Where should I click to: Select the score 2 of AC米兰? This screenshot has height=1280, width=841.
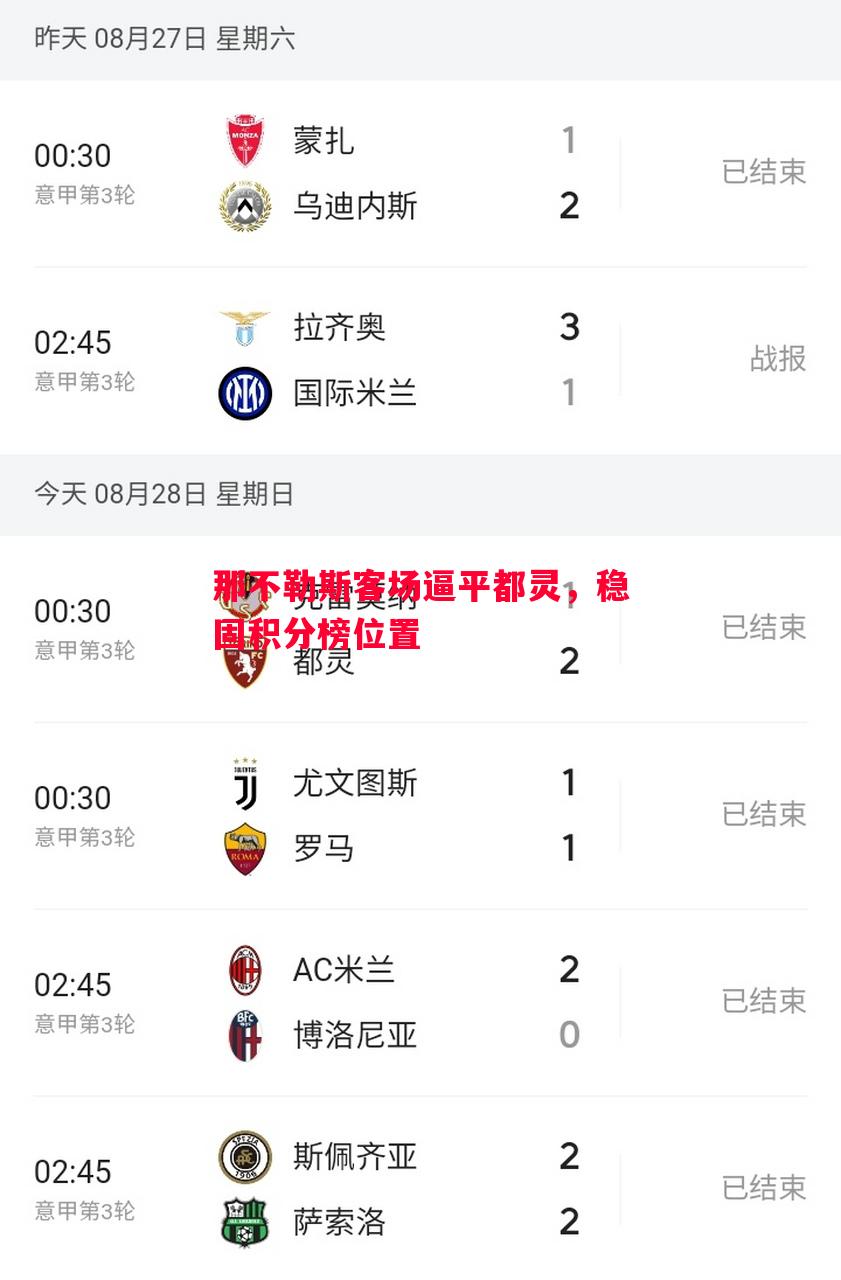(568, 969)
